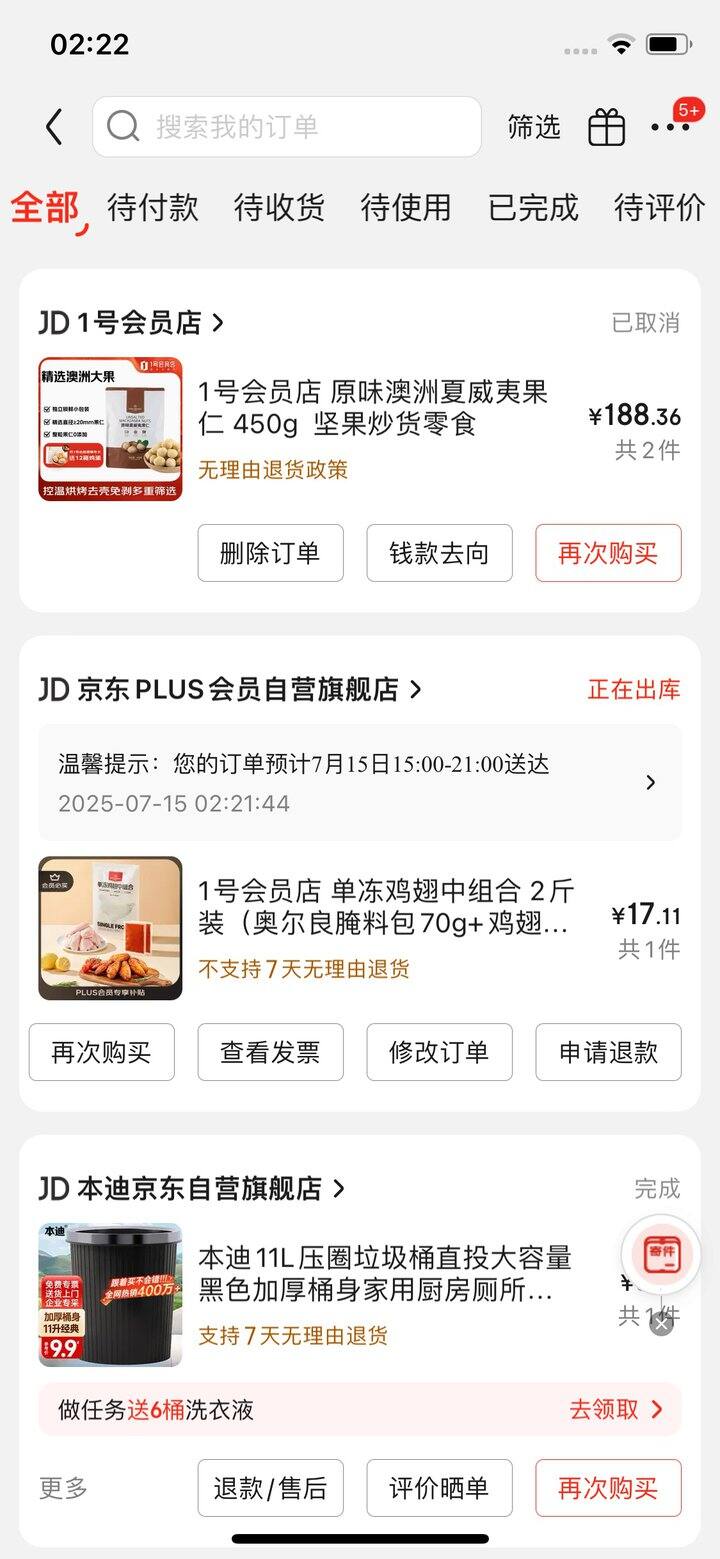Dismiss the floating 寄件 widget
The image size is (720, 1559).
point(661,1324)
